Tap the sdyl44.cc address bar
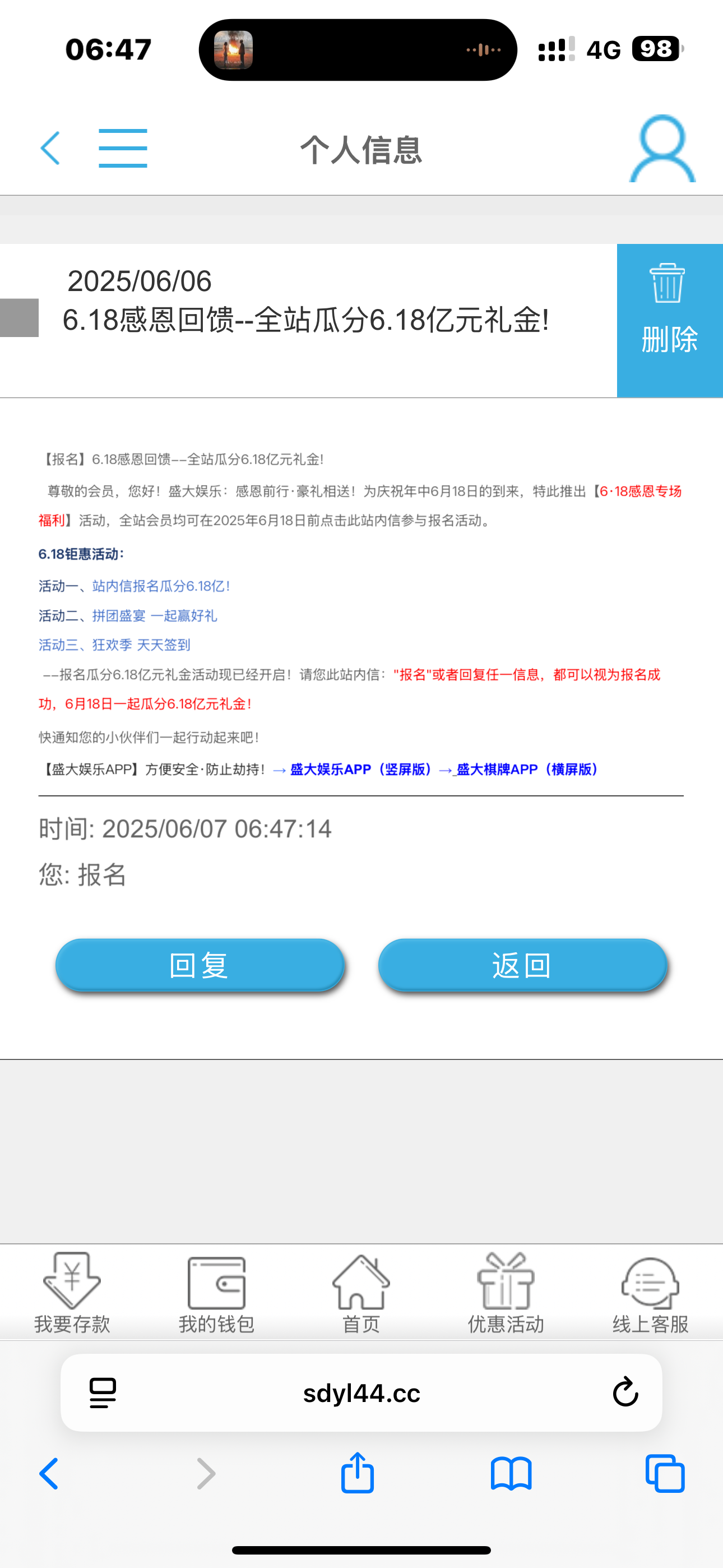Image resolution: width=723 pixels, height=1568 pixels. tap(361, 1392)
